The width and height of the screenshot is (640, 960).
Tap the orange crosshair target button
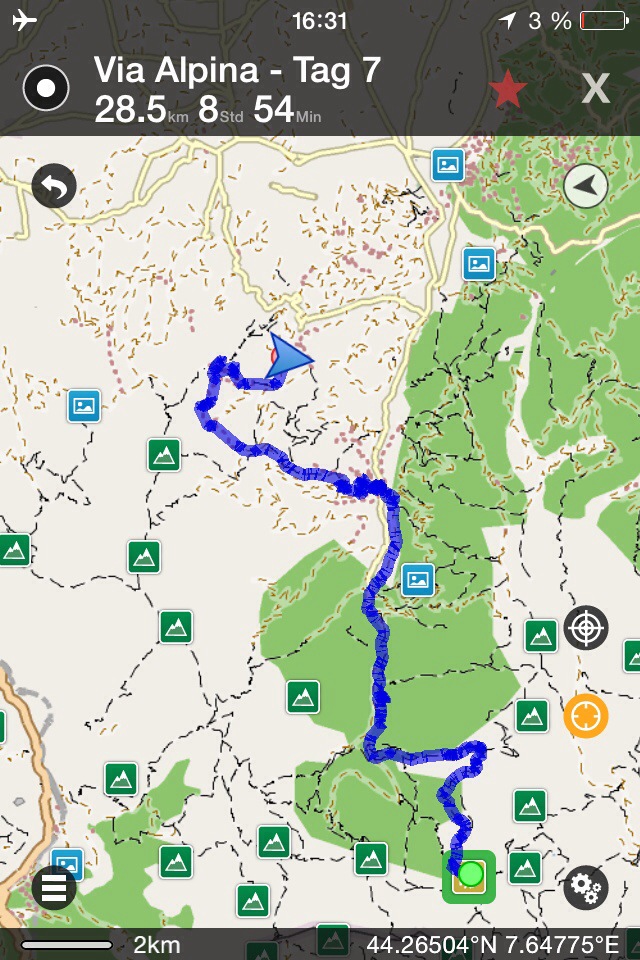tap(585, 716)
